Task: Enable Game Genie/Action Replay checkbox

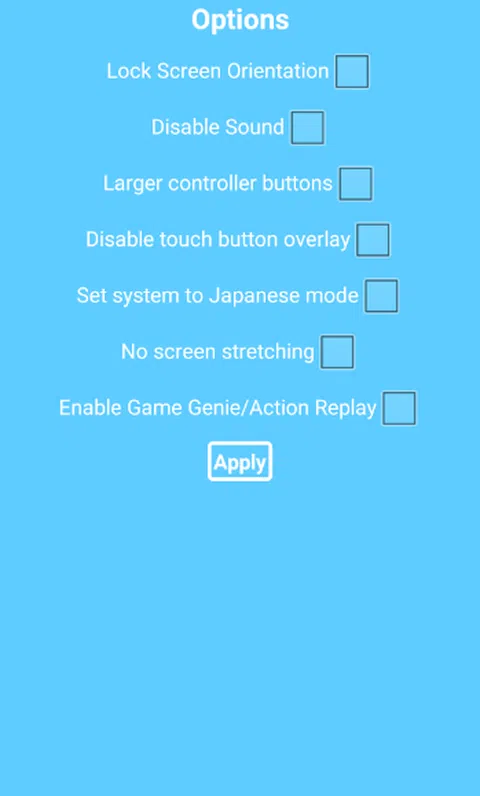Action: click(x=399, y=408)
